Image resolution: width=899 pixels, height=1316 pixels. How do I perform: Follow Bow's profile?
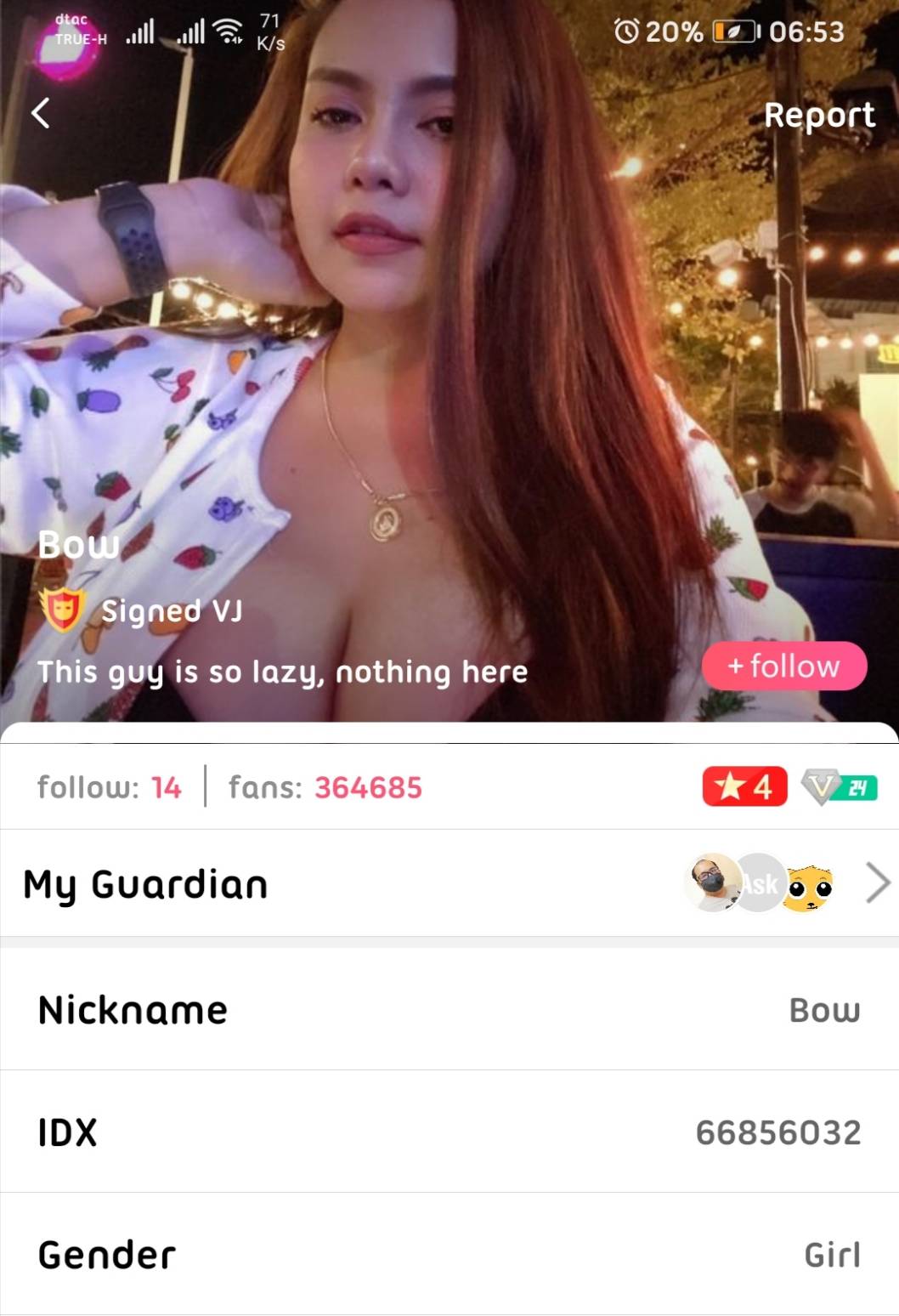[x=783, y=666]
